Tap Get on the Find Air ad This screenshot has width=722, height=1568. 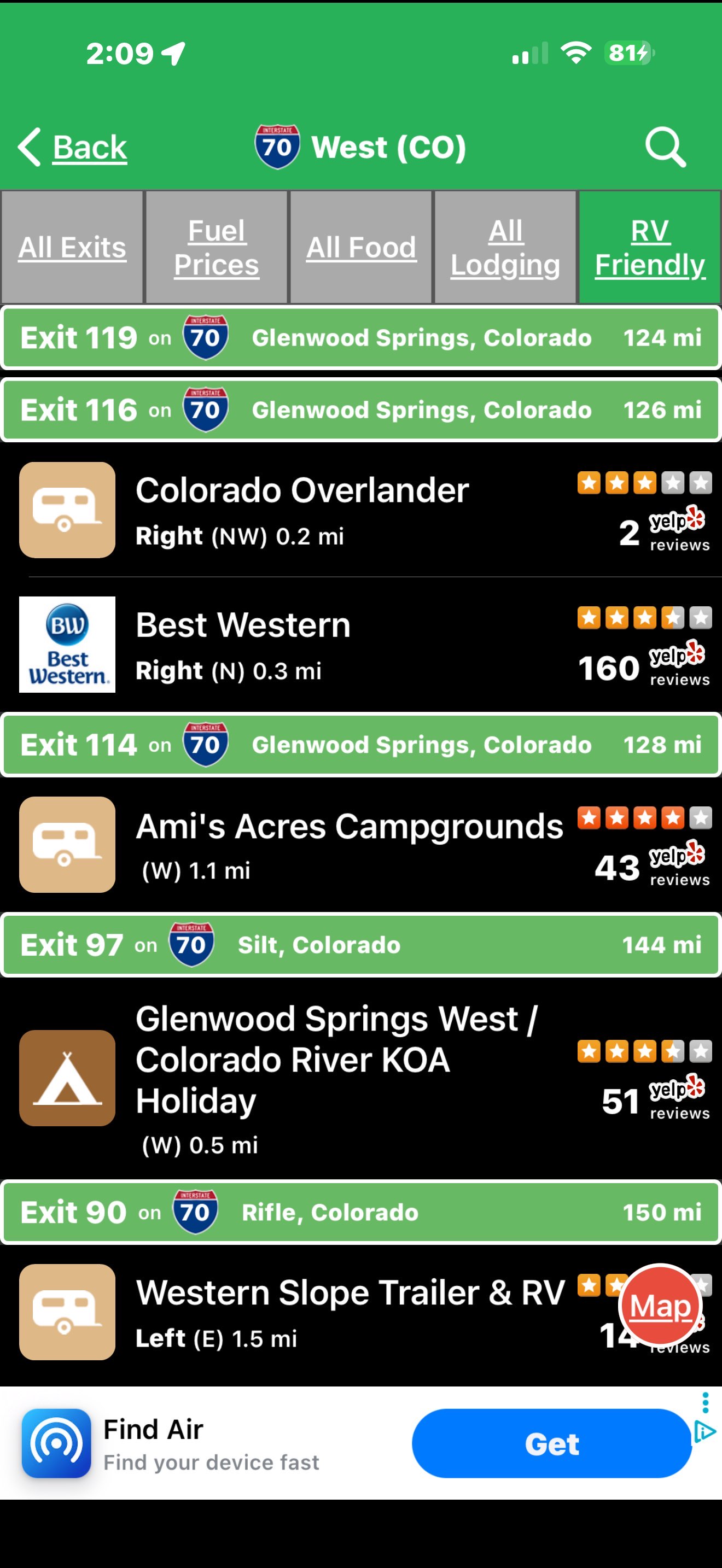(552, 1443)
